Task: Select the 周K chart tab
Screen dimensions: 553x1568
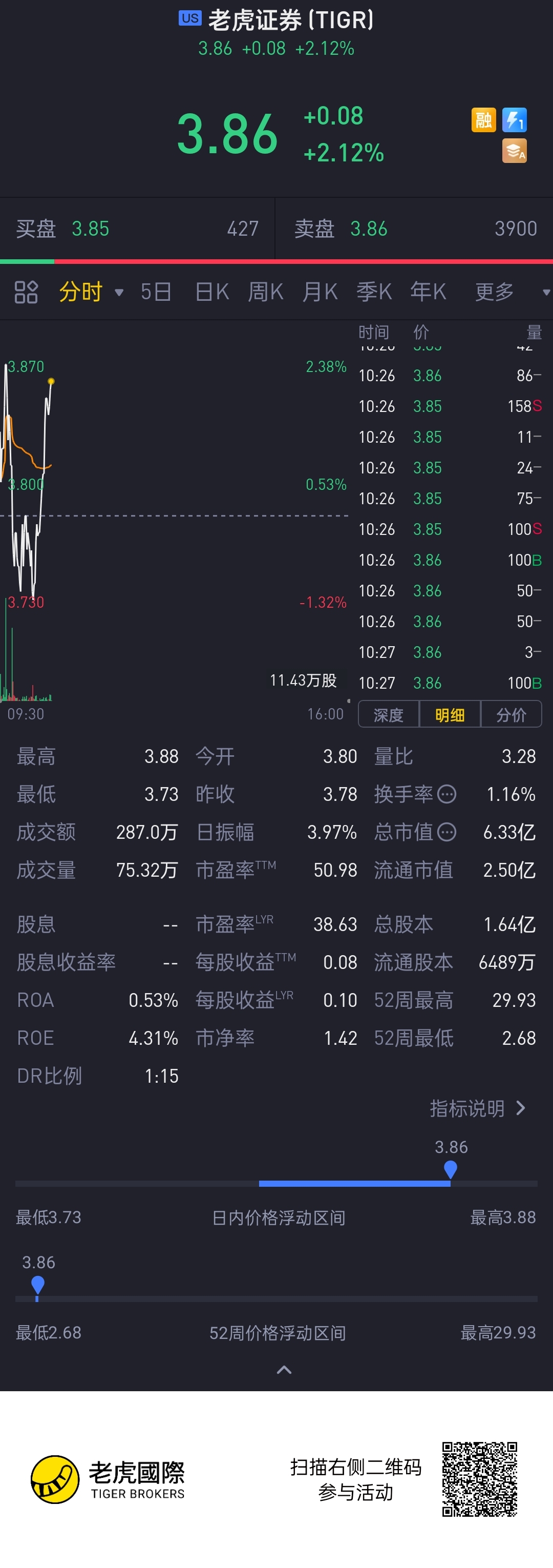Action: [266, 292]
